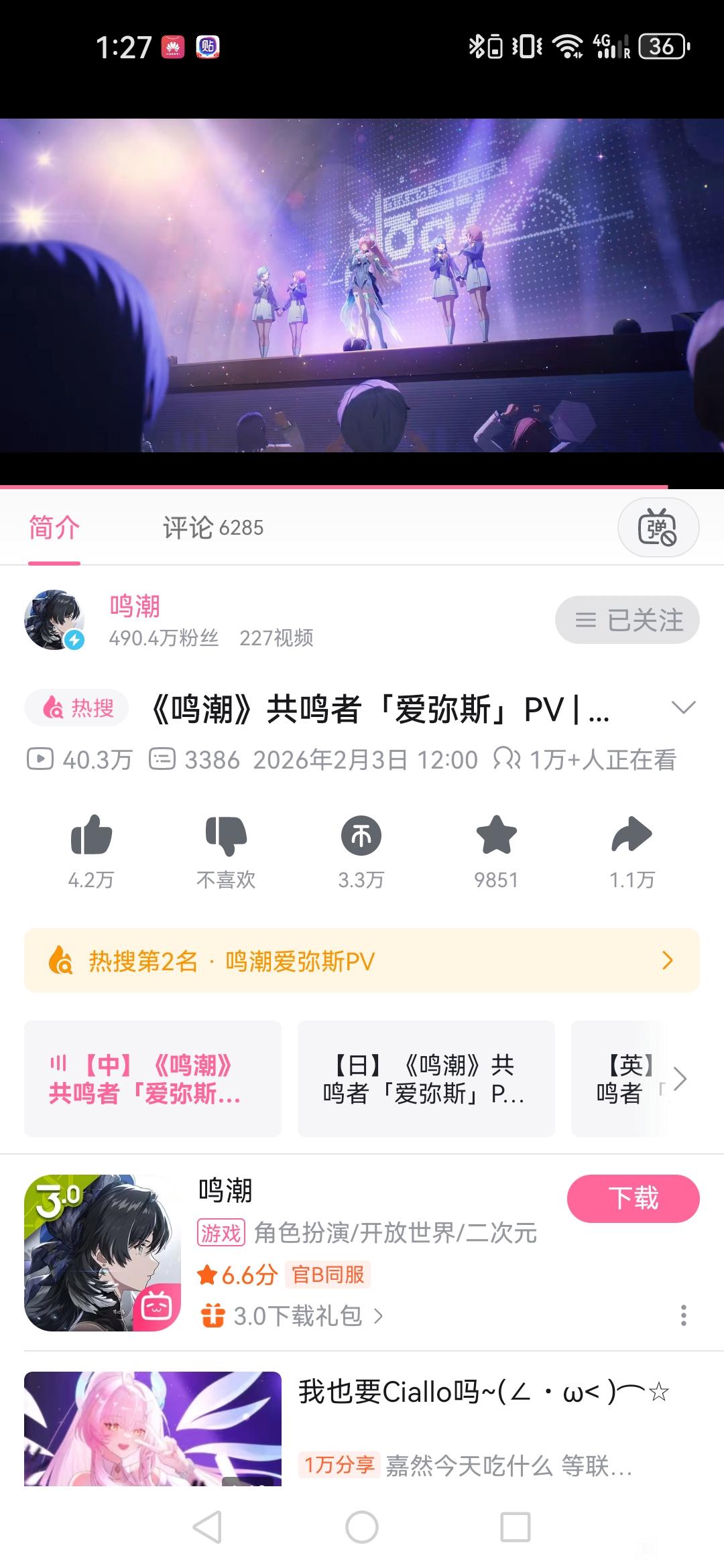Give coins to this video
724x1568 pixels.
(361, 836)
